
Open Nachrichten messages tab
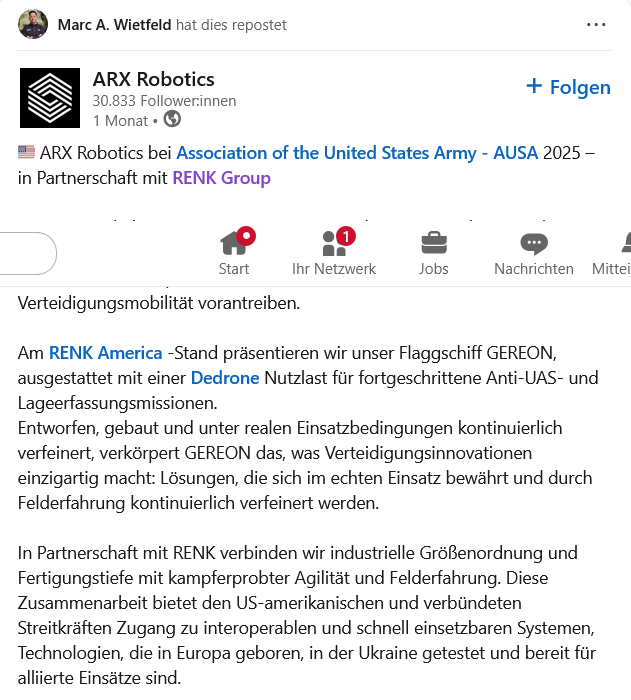click(x=534, y=253)
